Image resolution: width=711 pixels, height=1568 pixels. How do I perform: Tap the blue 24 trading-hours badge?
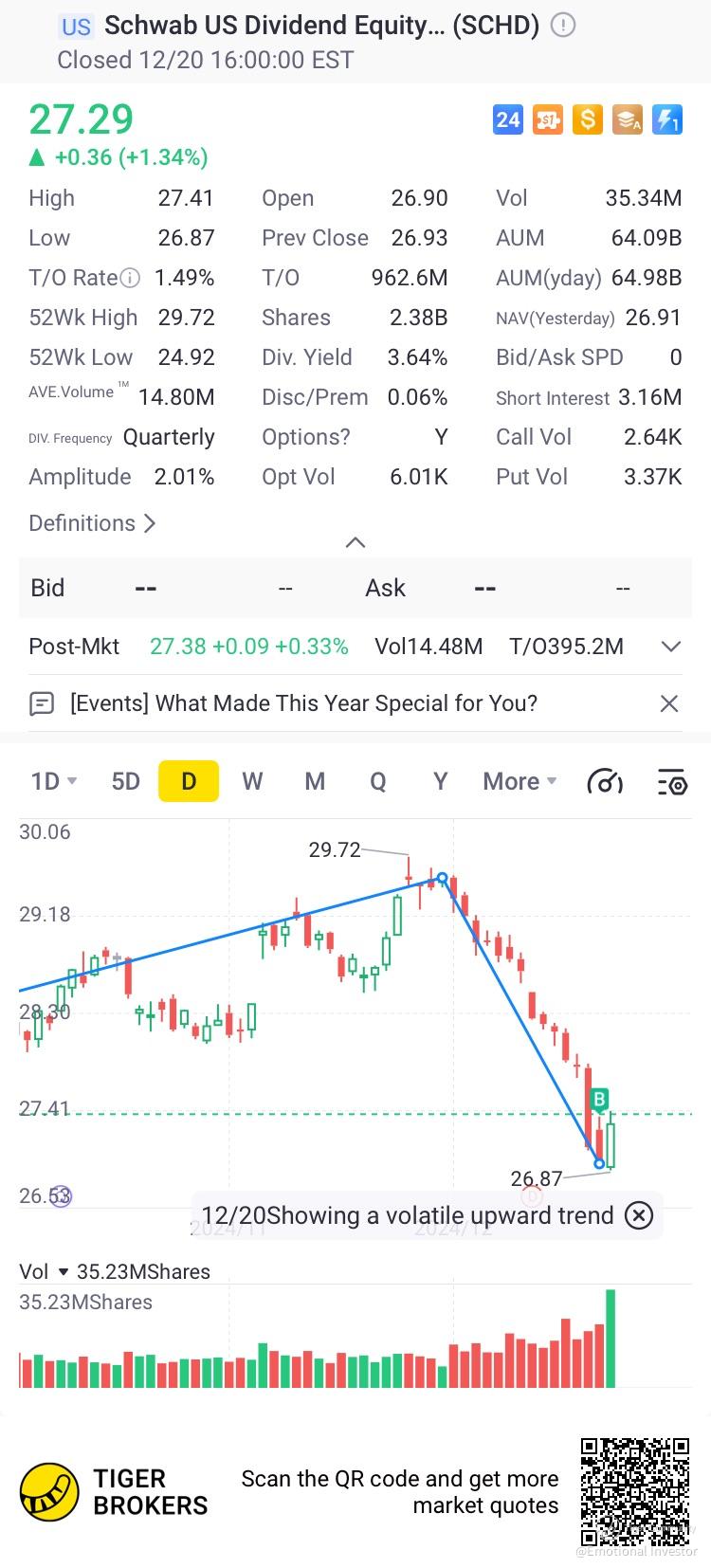tap(508, 119)
